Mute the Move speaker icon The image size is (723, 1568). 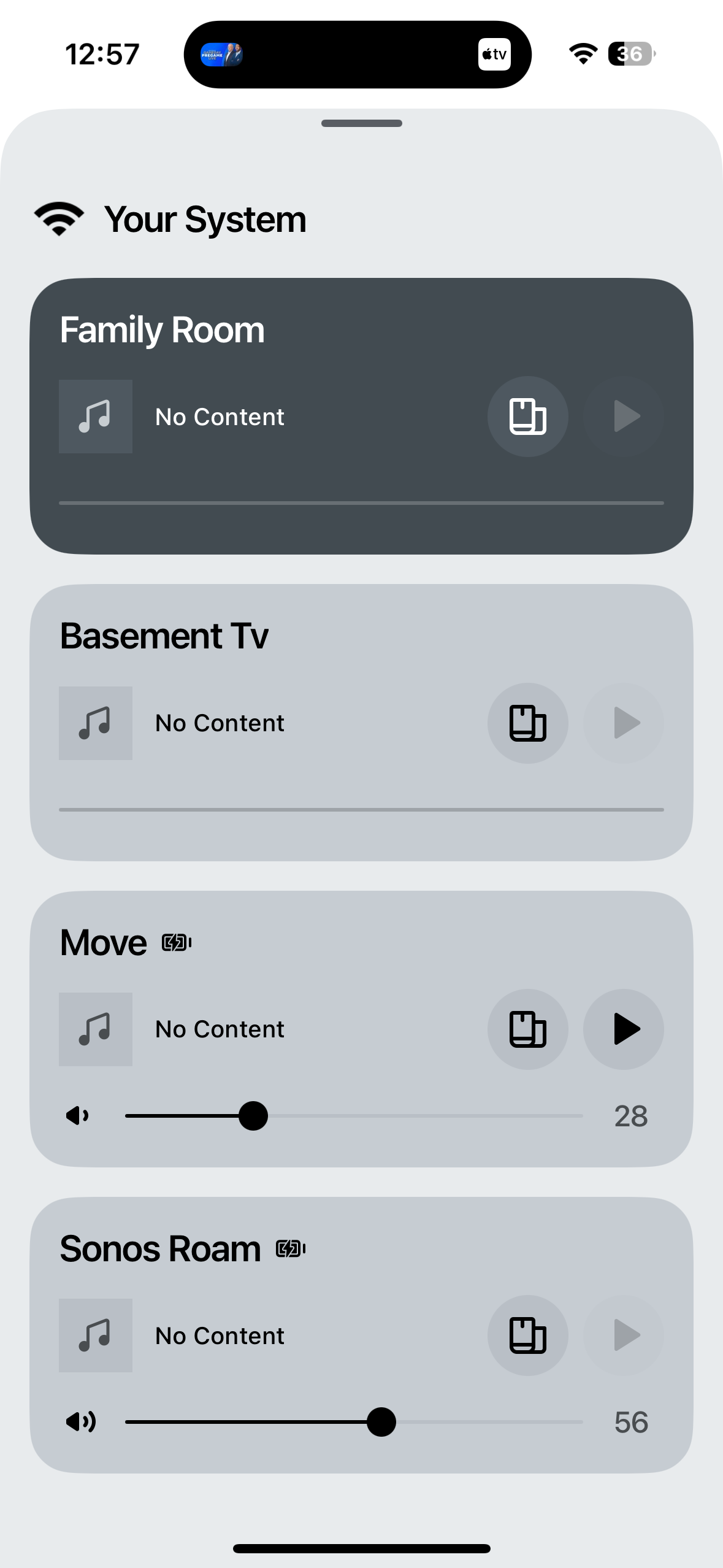tap(78, 1116)
